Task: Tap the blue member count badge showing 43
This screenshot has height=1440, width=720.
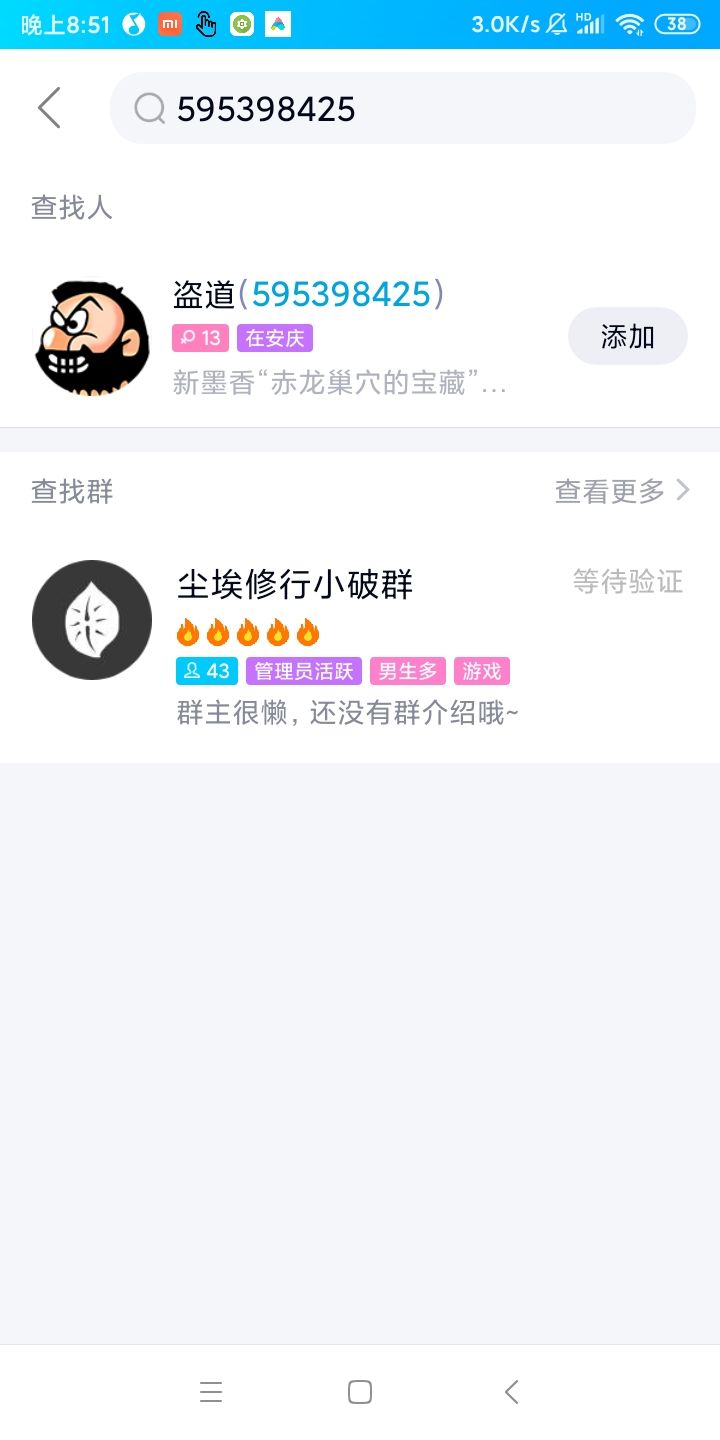Action: click(x=206, y=671)
